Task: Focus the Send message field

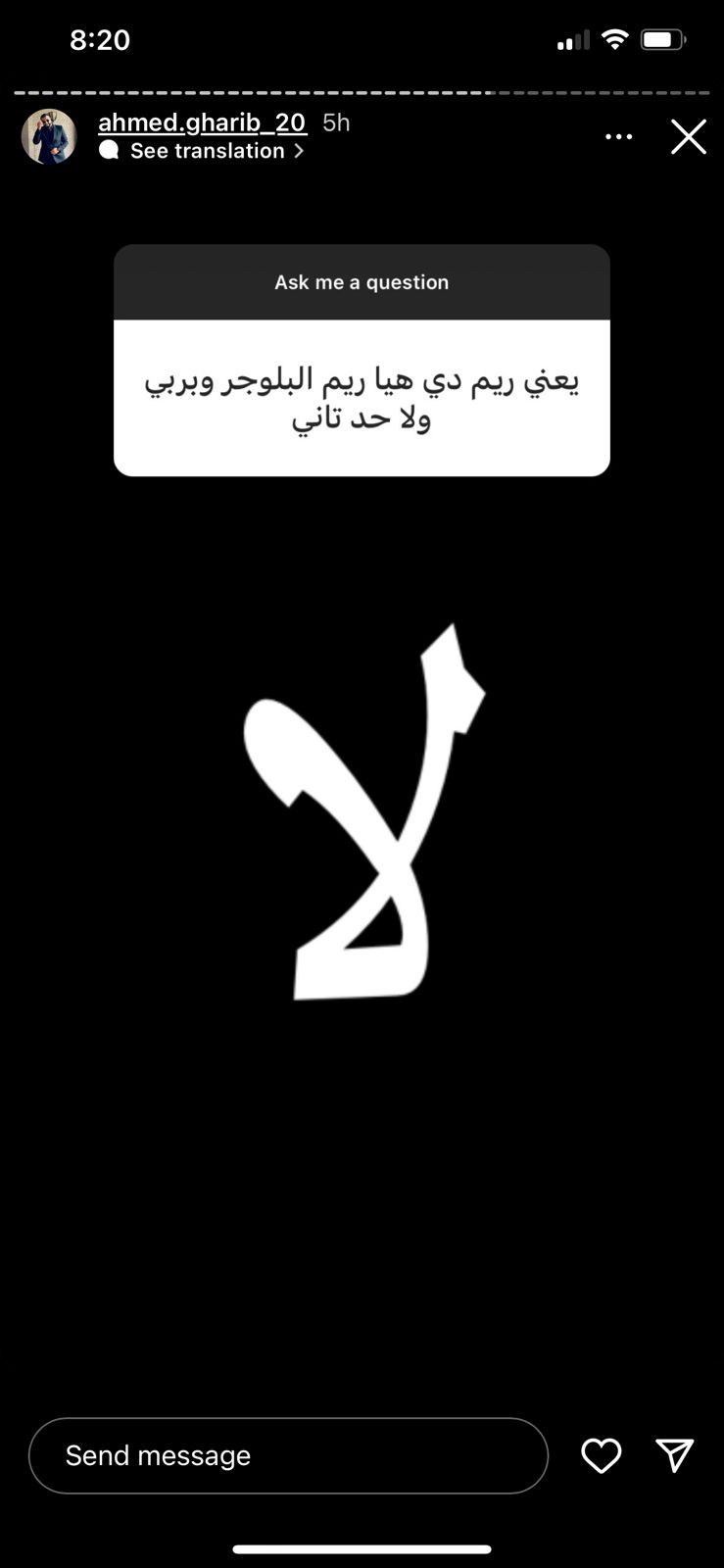Action: (288, 1455)
